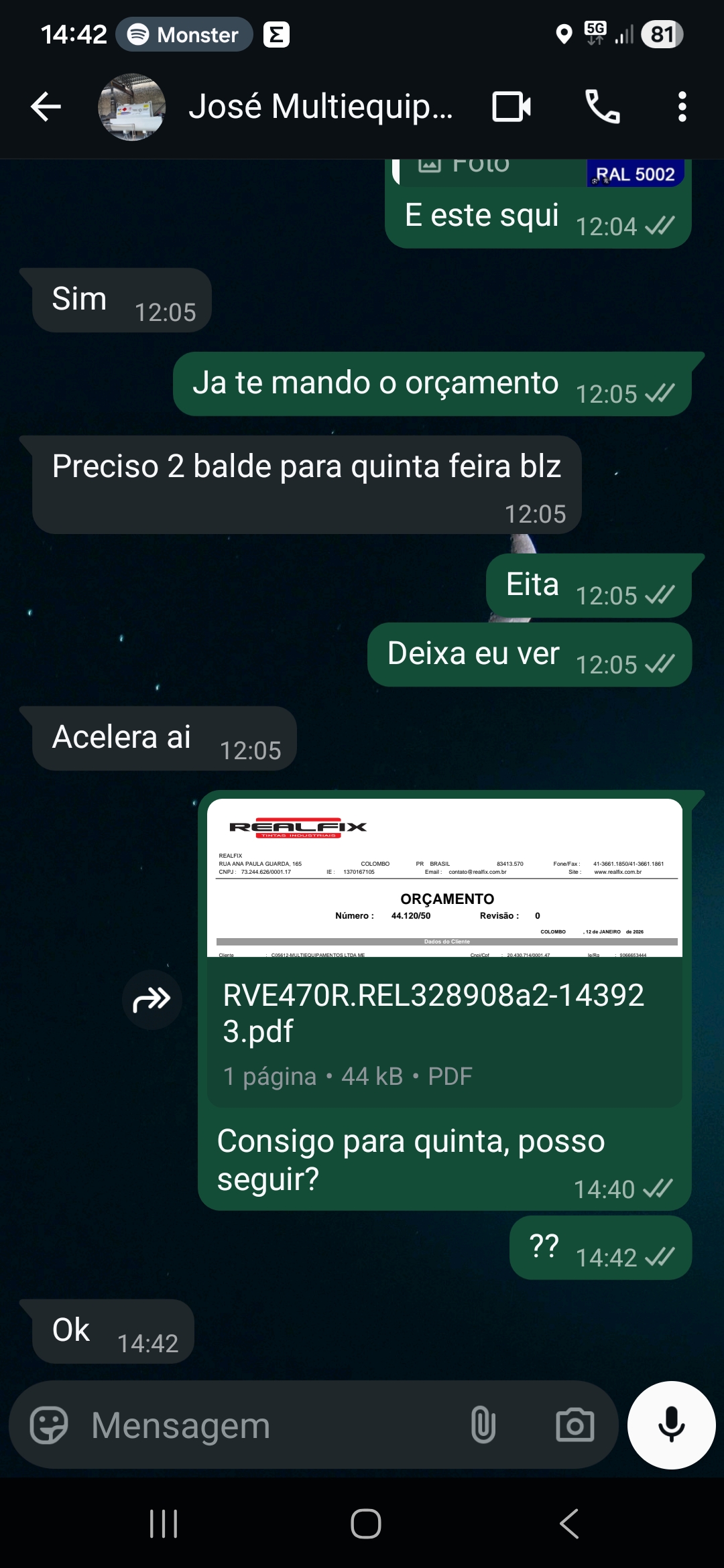The width and height of the screenshot is (724, 1568).
Task: Open the chat overflow menu
Action: [x=682, y=107]
